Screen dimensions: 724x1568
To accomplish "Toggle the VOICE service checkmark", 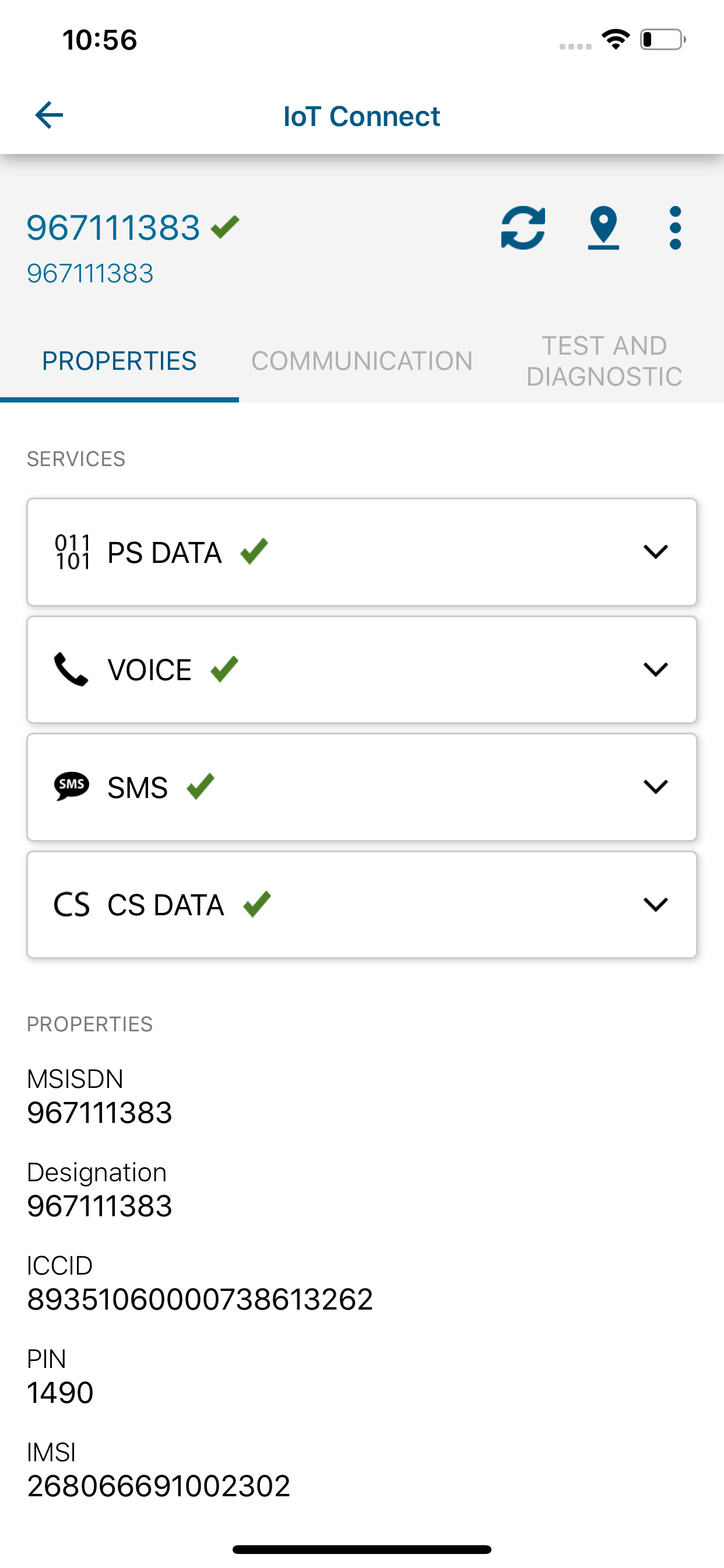I will pos(223,668).
